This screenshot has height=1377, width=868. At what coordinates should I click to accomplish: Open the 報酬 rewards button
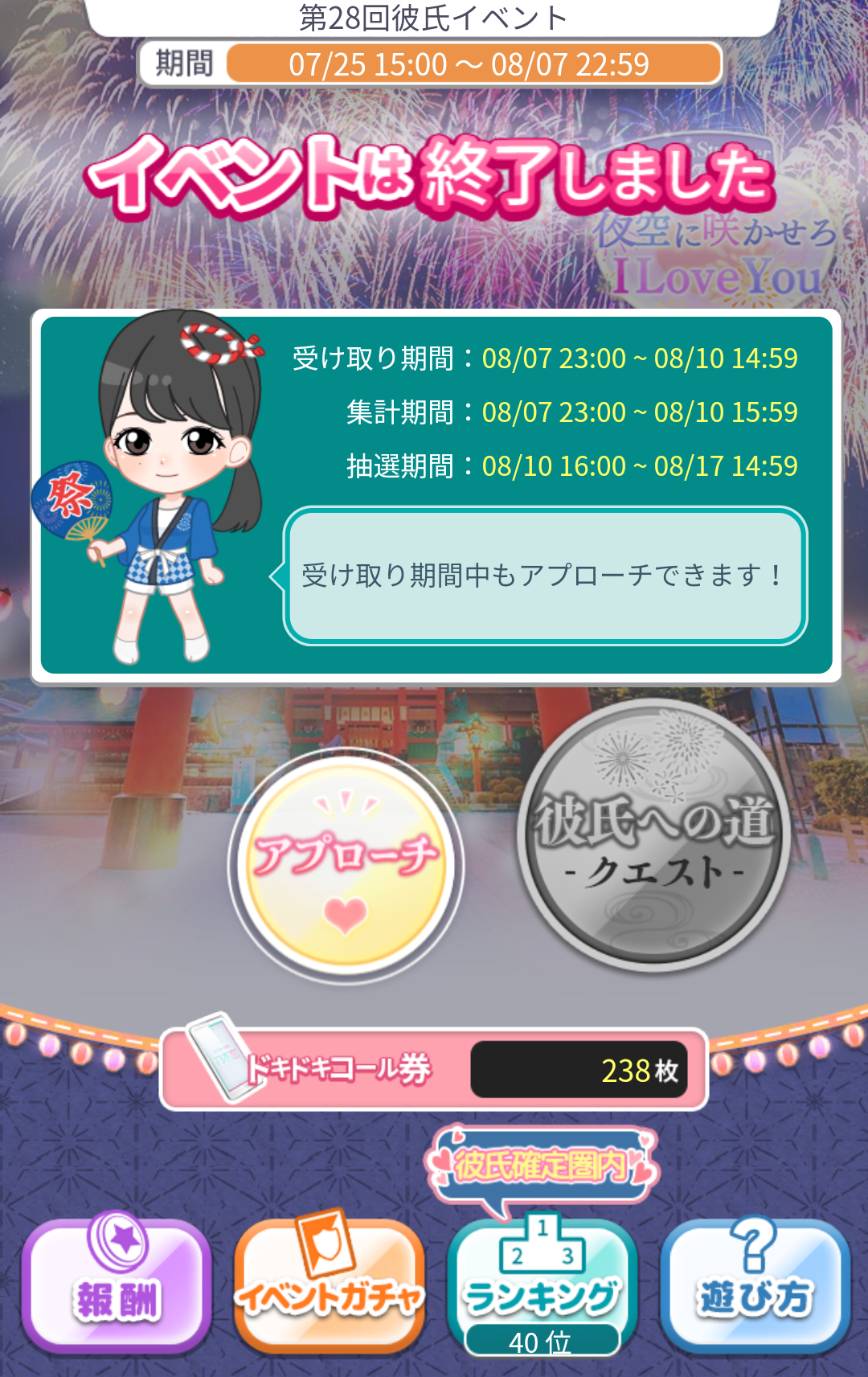(117, 1286)
